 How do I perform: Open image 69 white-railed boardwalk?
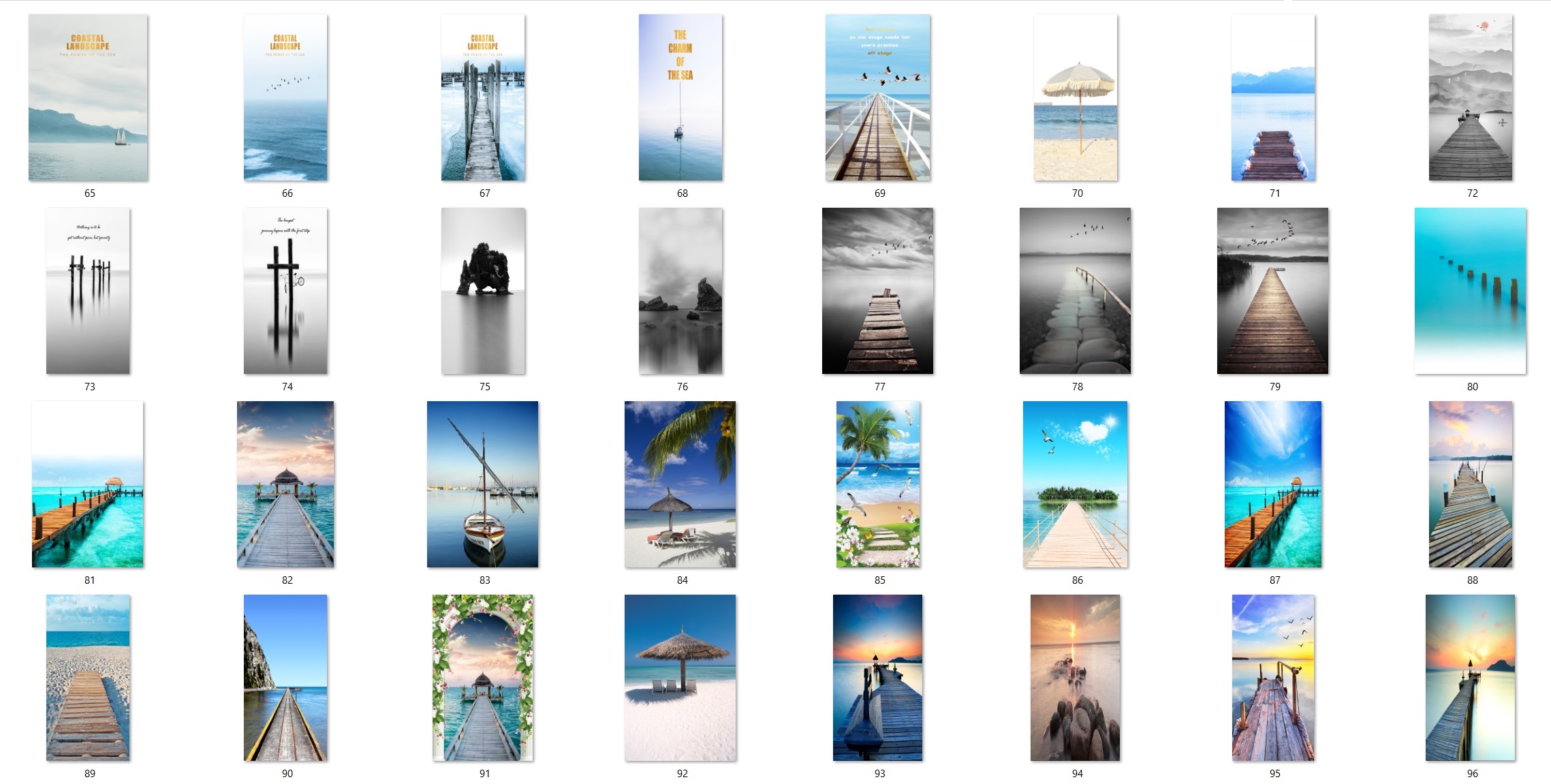(x=877, y=97)
